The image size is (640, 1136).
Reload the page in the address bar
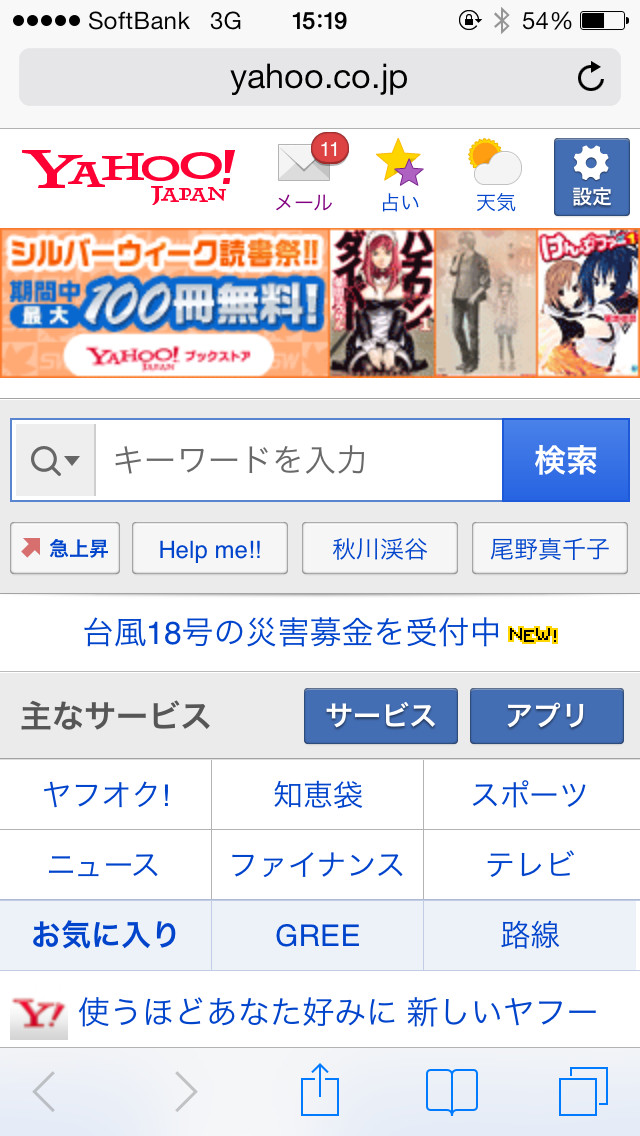[x=591, y=77]
